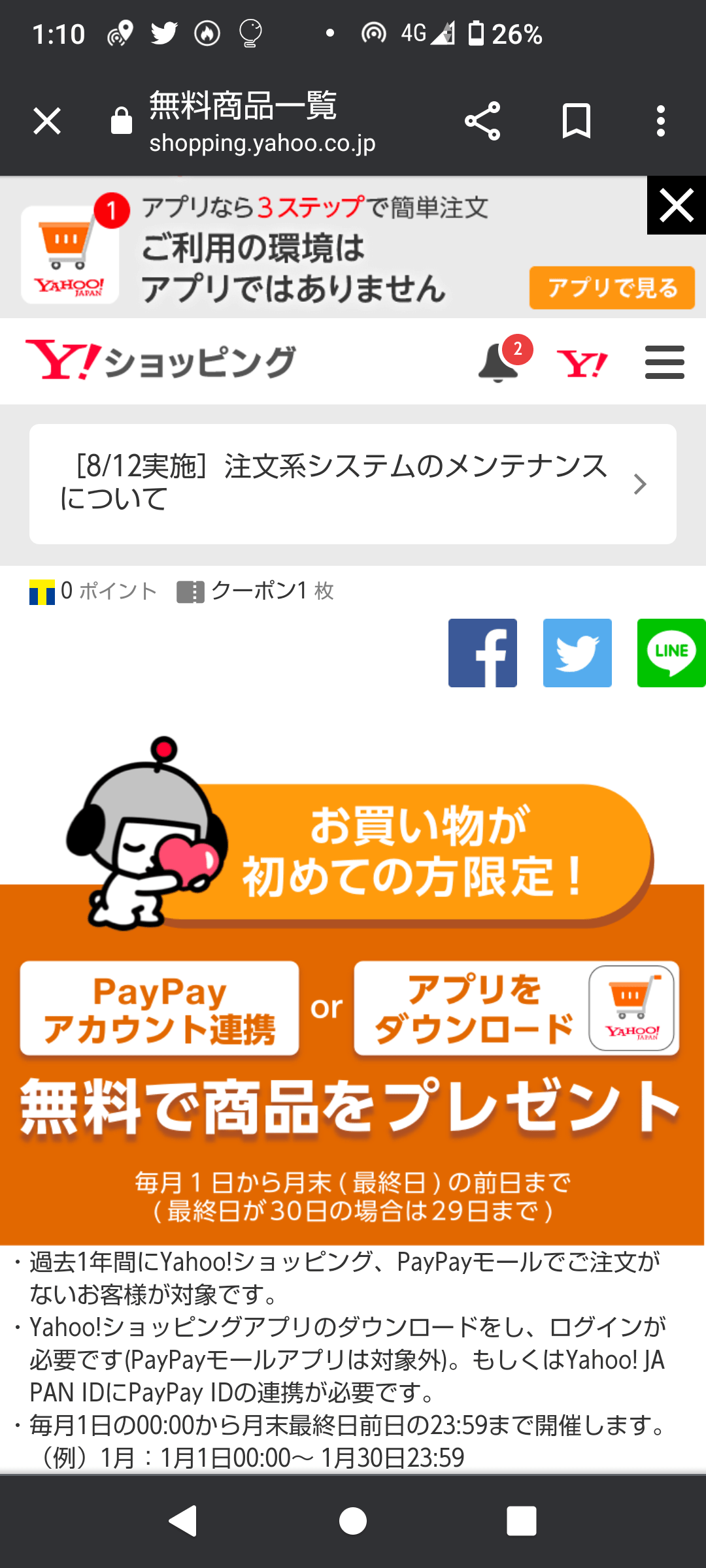Go to Yahoo! JAPAN top icon

click(x=582, y=363)
